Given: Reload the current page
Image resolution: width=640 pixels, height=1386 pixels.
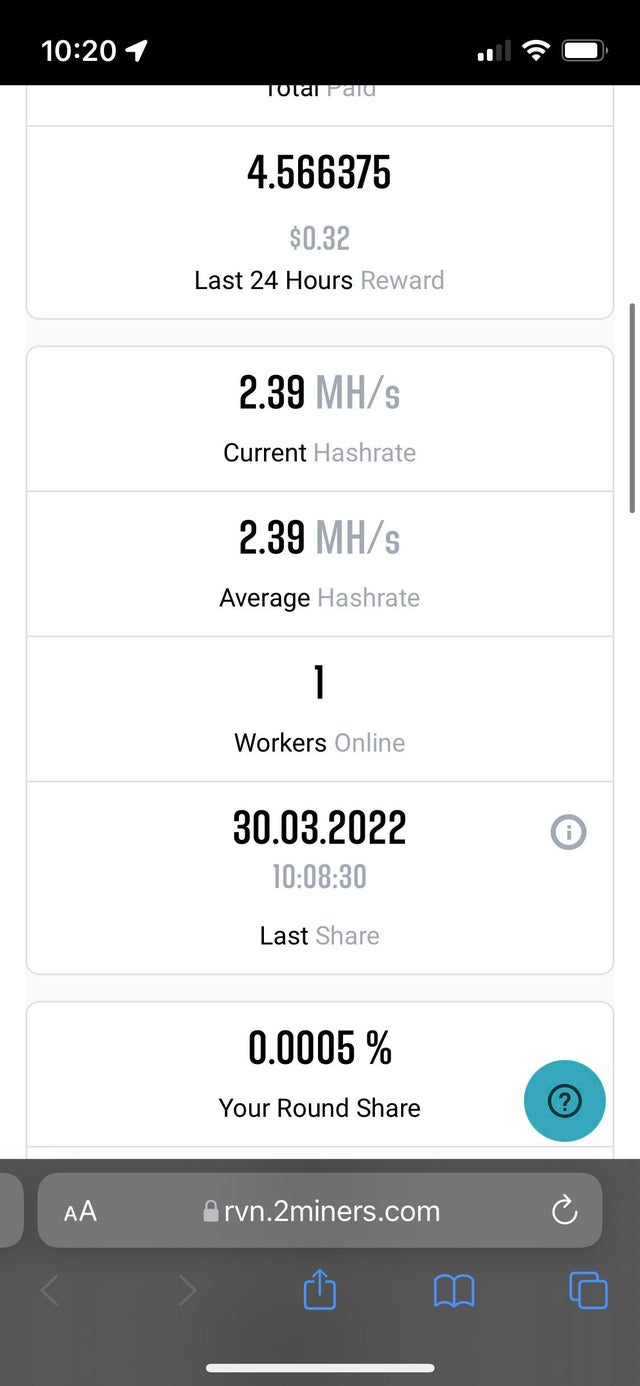Looking at the screenshot, I should (564, 1211).
